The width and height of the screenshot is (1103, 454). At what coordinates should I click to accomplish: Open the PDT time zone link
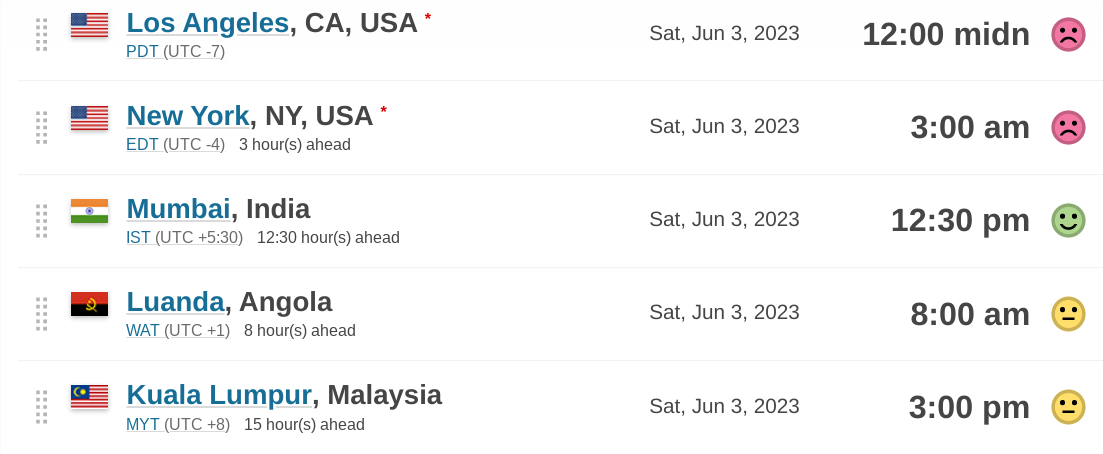(x=142, y=51)
